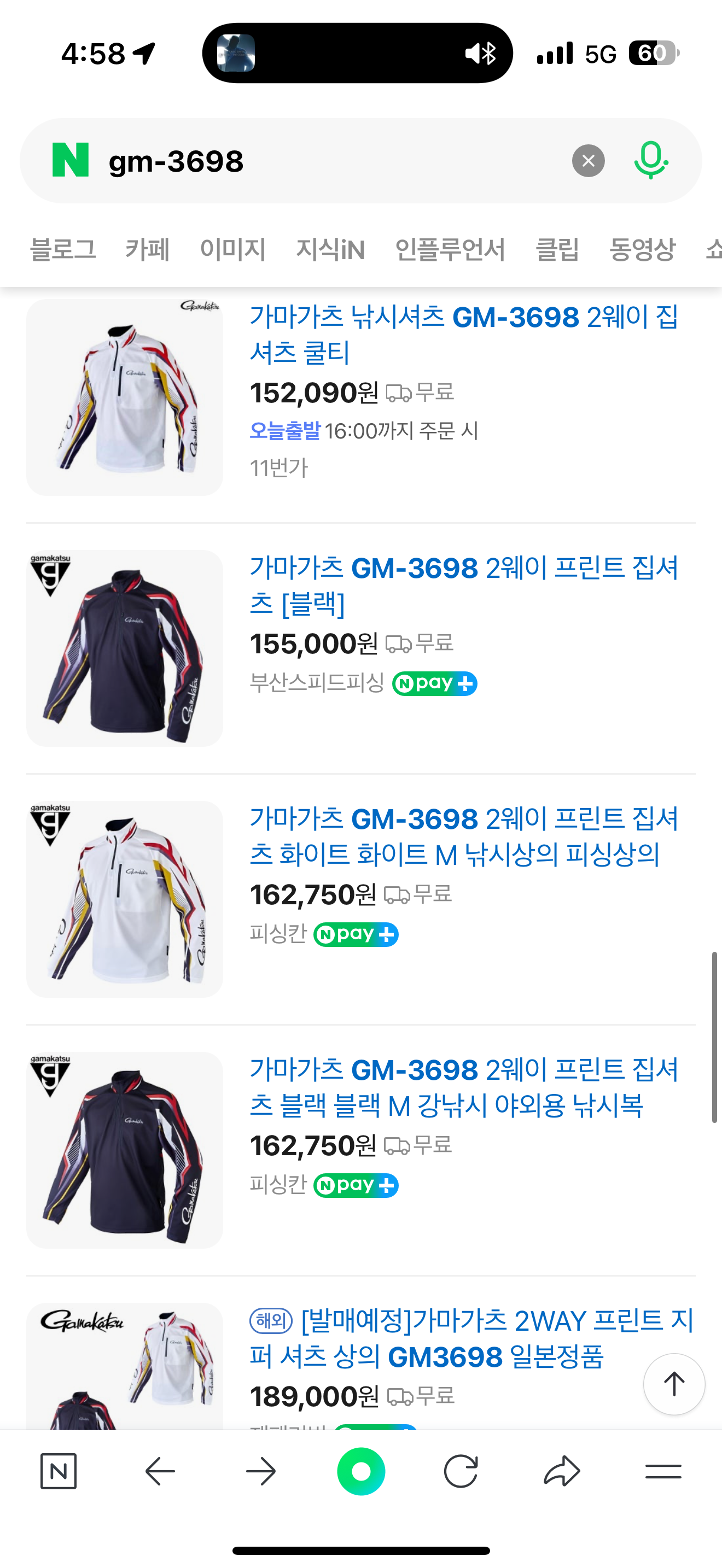Open the 블랙 M 강낚시 야외용 listing
This screenshot has width=722, height=1568.
click(464, 1087)
